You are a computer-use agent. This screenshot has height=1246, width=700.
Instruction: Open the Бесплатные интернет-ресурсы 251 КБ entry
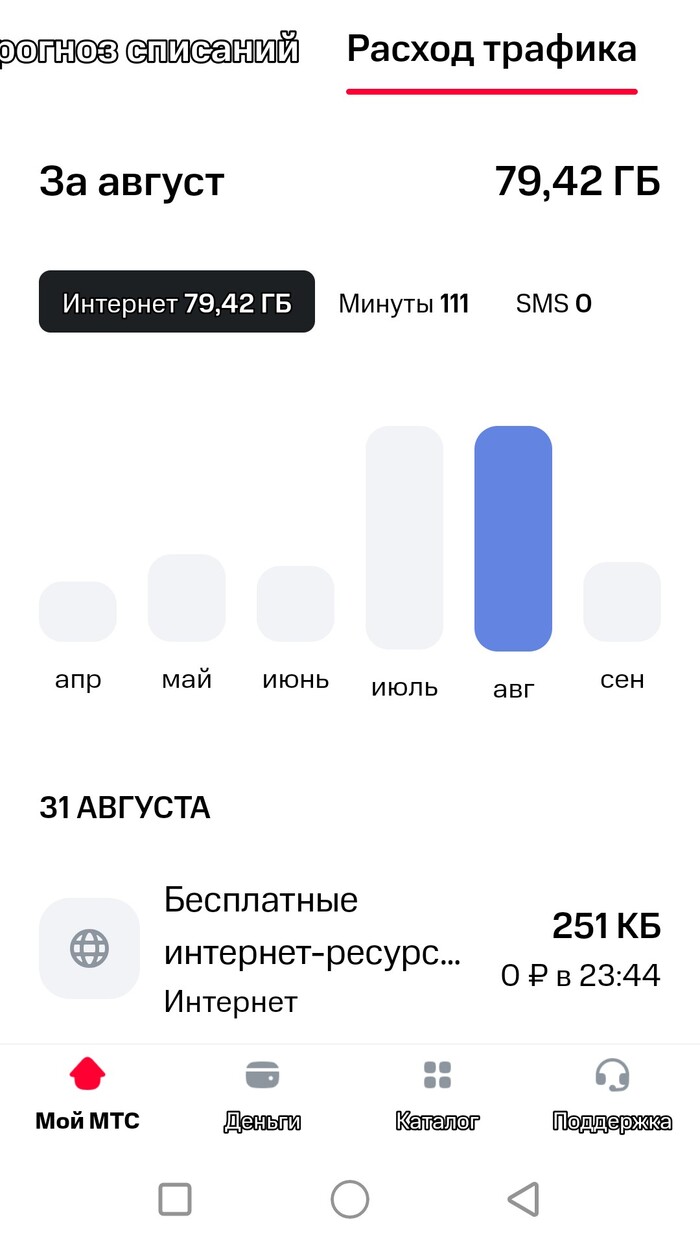(x=350, y=948)
